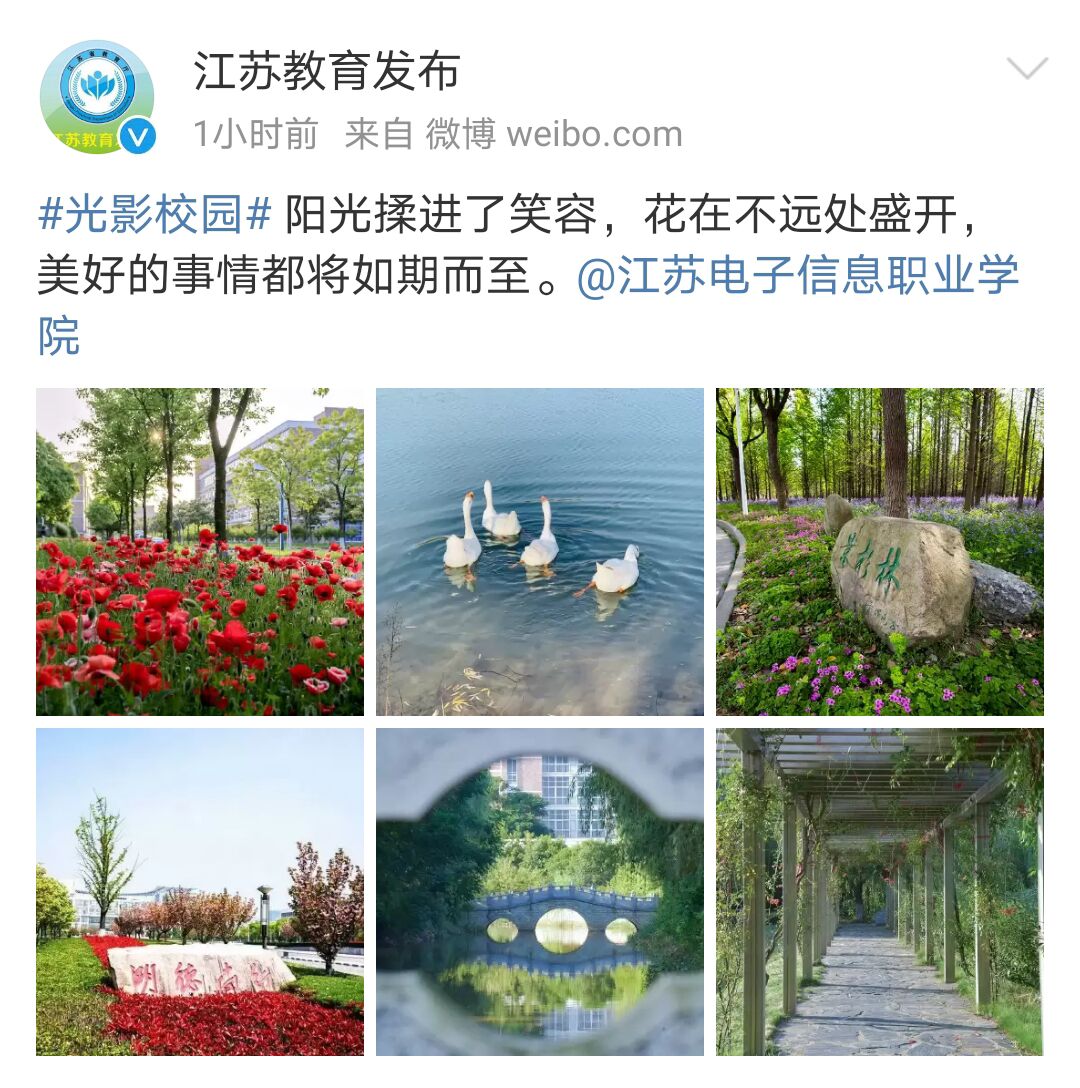Expand the post options chevron
The image size is (1080, 1088).
point(1026,69)
